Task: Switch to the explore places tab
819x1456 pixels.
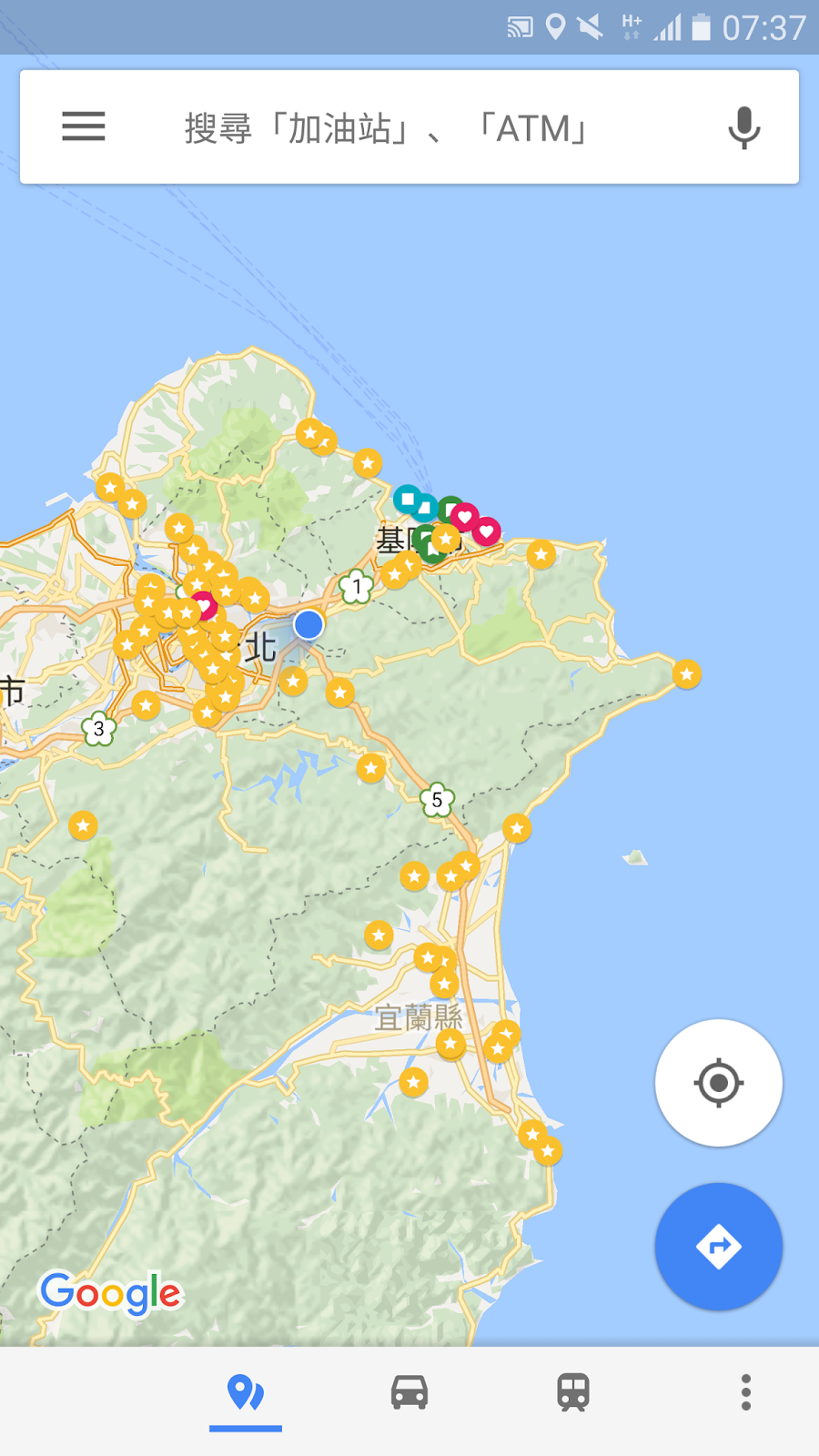Action: (x=245, y=1392)
